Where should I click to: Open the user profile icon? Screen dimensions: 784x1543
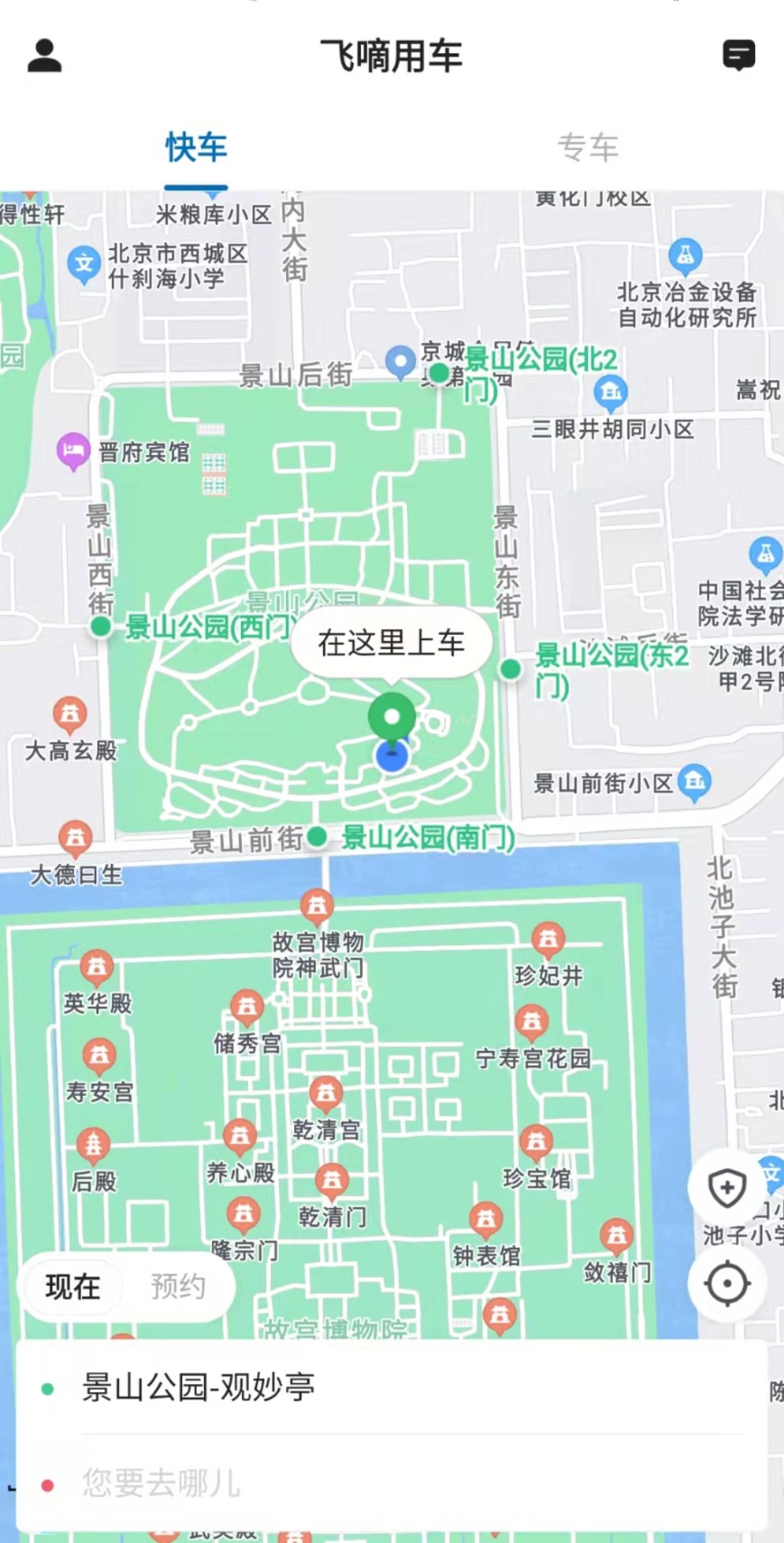coord(44,55)
